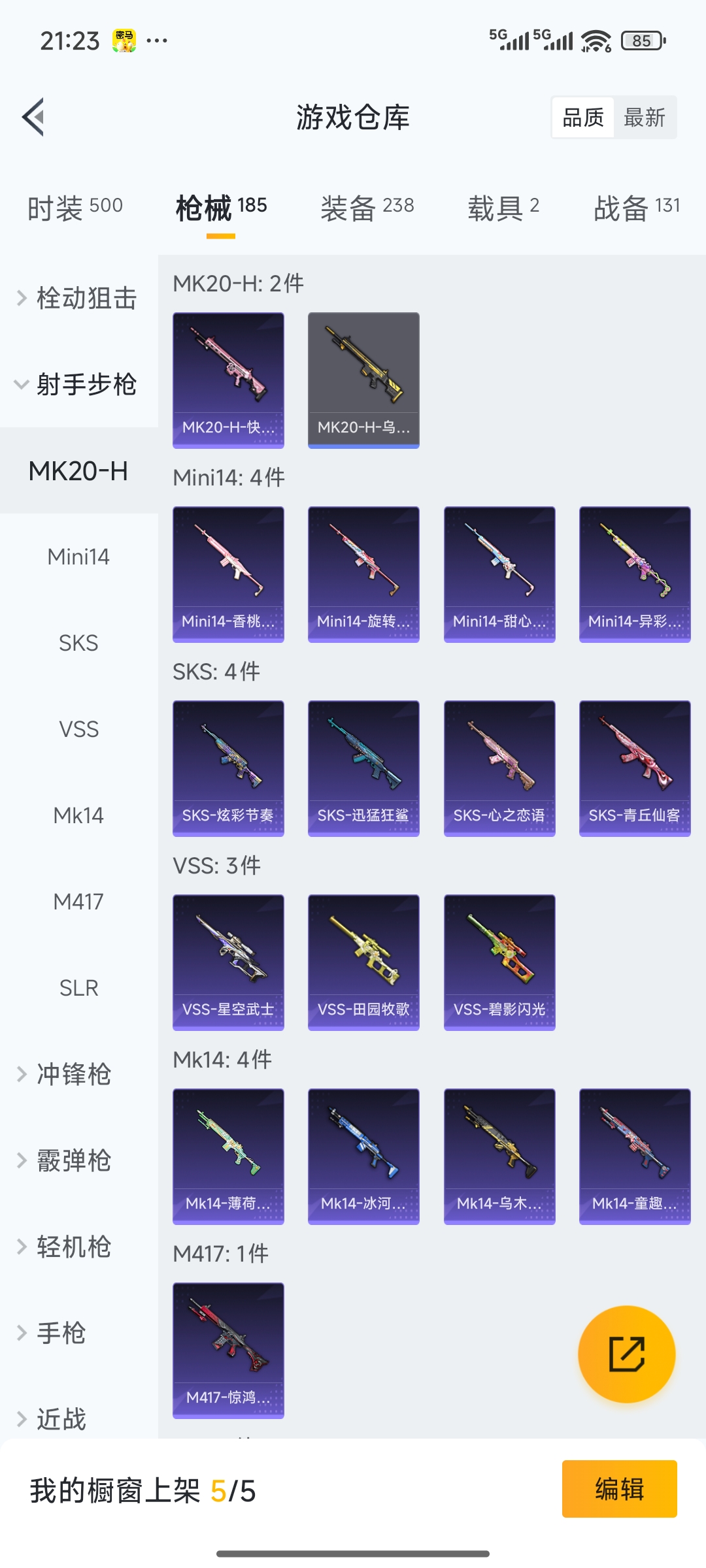Tap the yellow share floating button
The height and width of the screenshot is (1568, 706).
[x=626, y=1354]
